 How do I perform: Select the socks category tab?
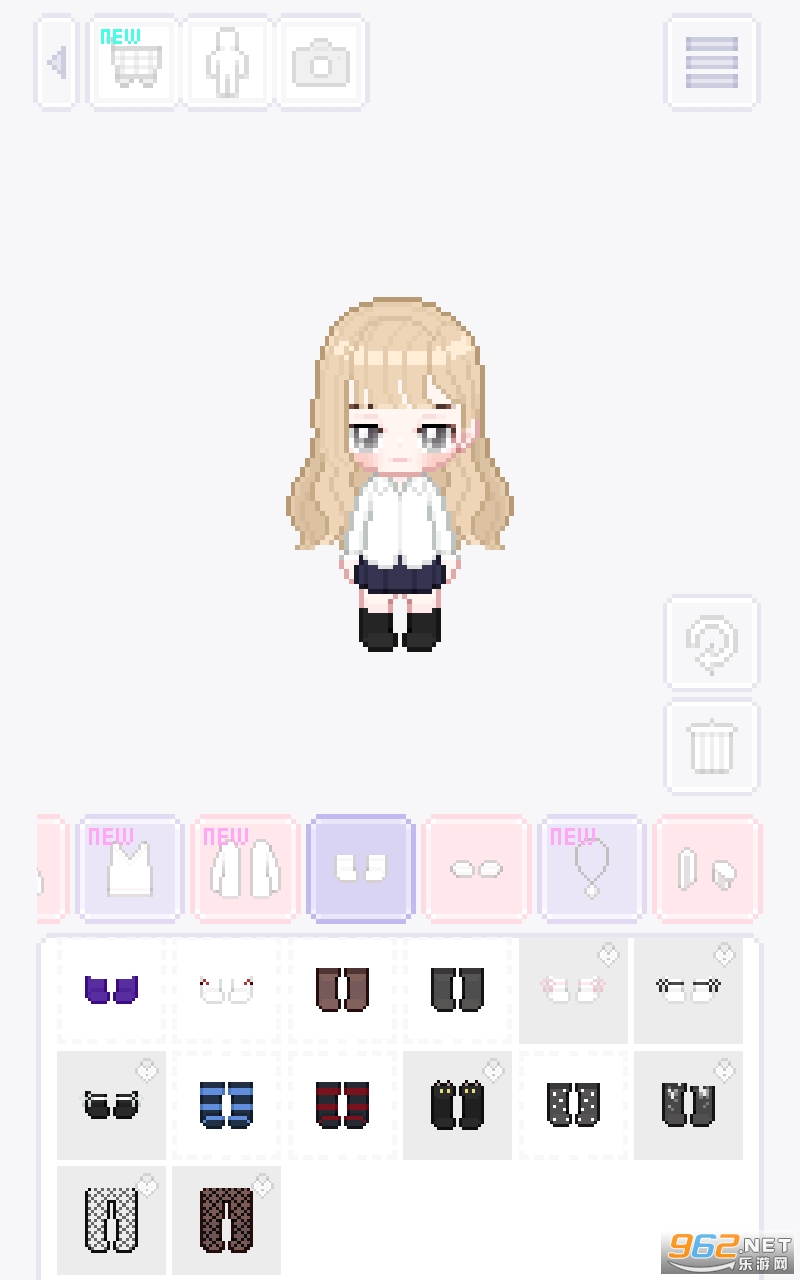pos(360,868)
